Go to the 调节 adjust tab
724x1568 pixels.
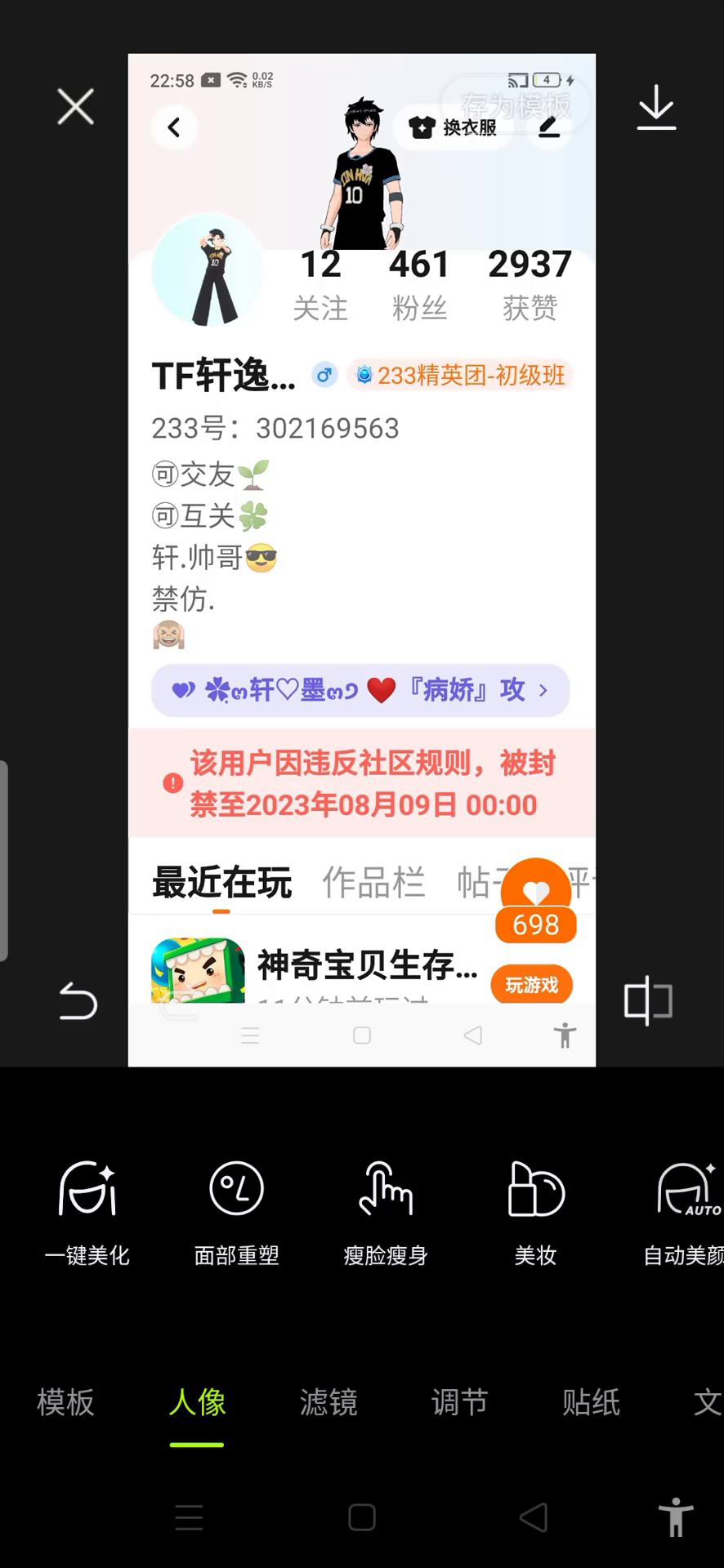tap(459, 1401)
